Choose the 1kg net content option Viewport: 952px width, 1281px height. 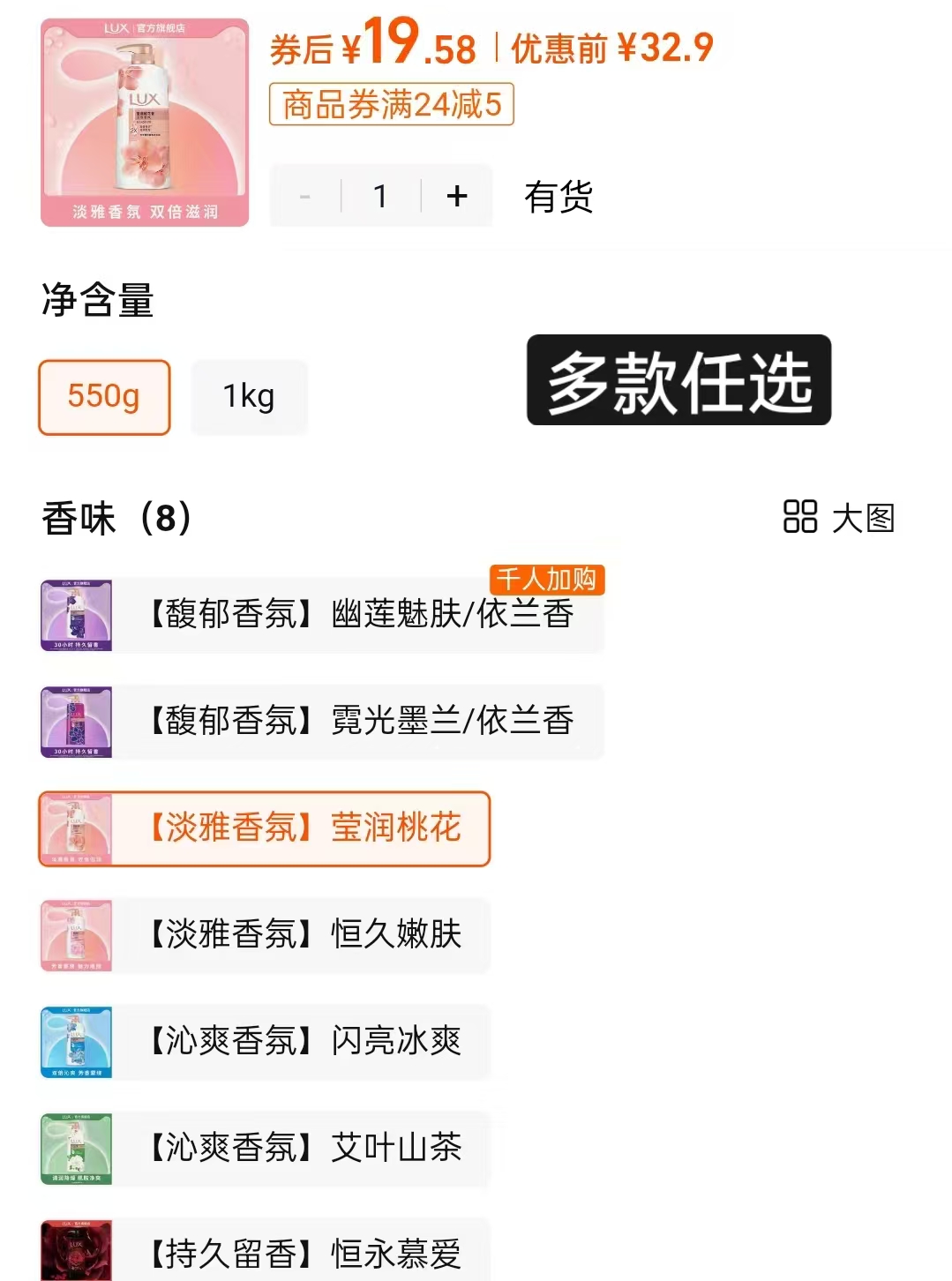pos(249,397)
